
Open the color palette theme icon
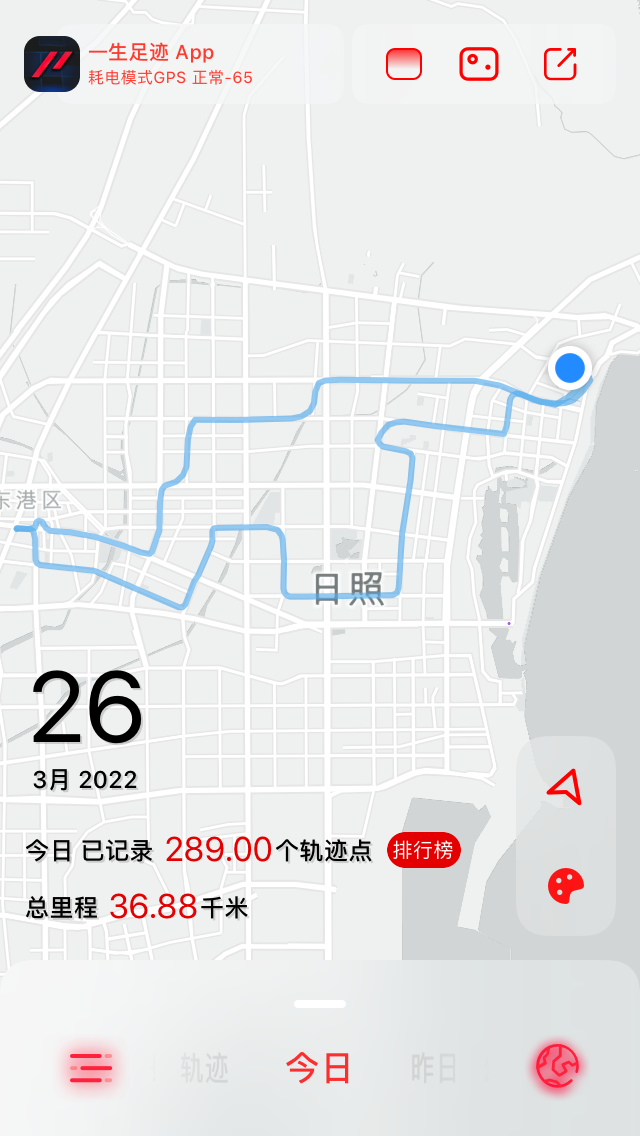click(566, 885)
